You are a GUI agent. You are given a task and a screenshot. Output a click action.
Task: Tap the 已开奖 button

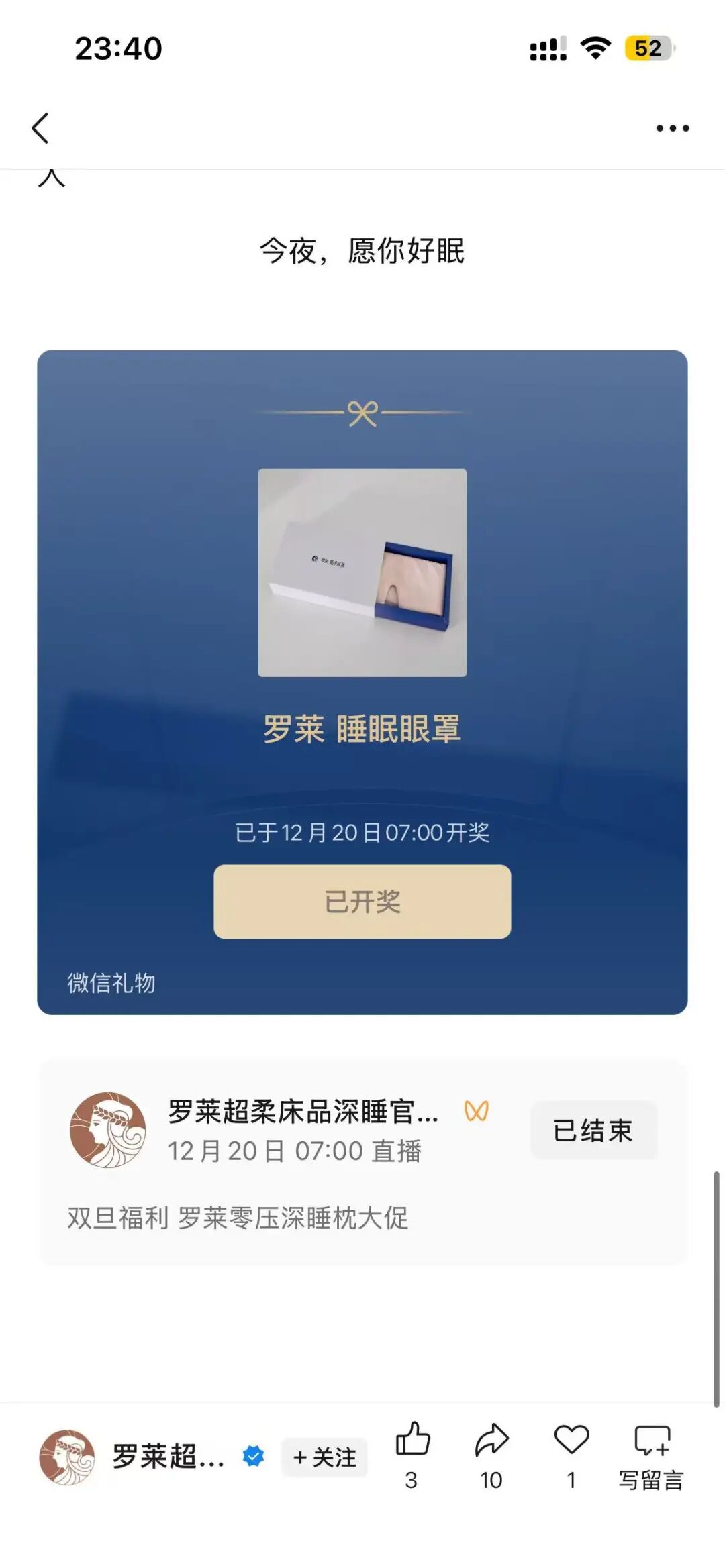pos(362,901)
